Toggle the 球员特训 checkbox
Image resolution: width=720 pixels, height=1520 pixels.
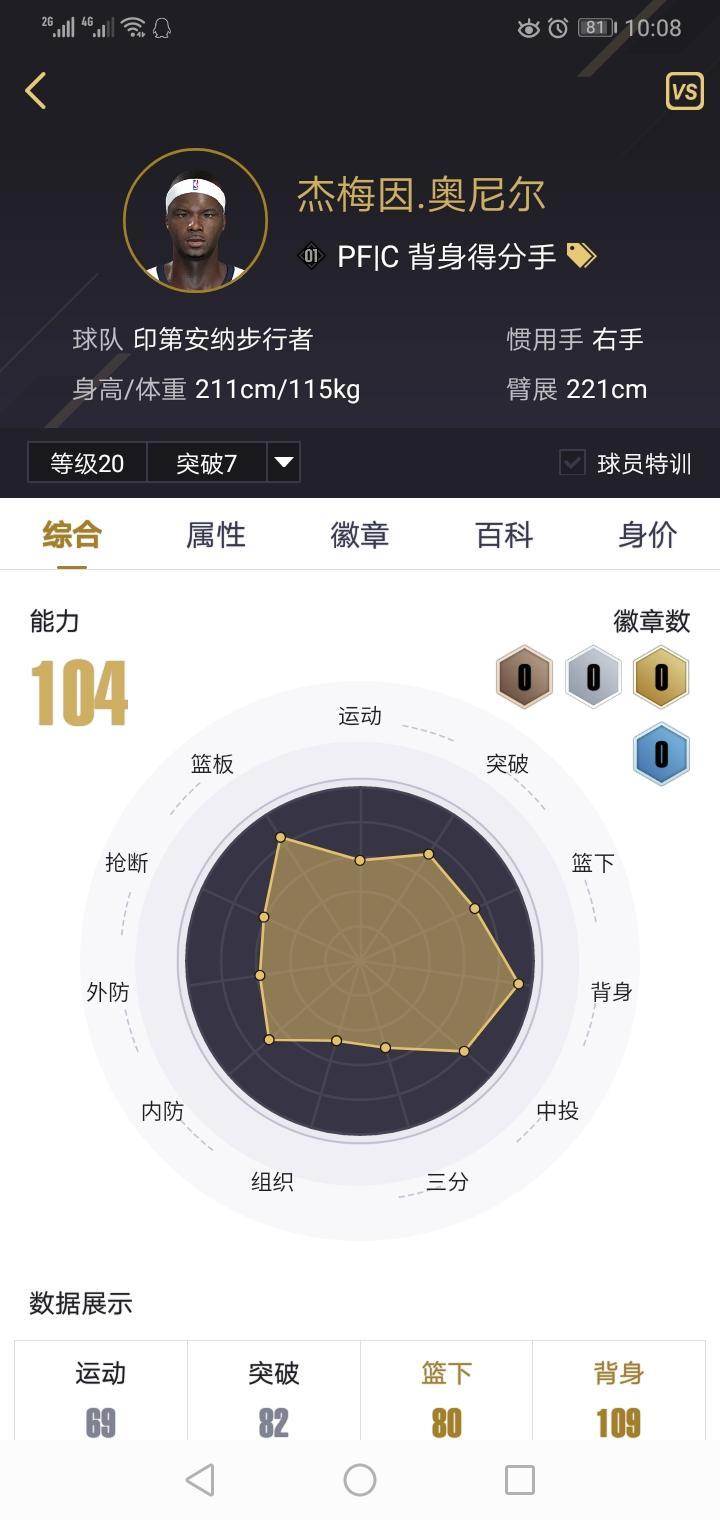[573, 463]
